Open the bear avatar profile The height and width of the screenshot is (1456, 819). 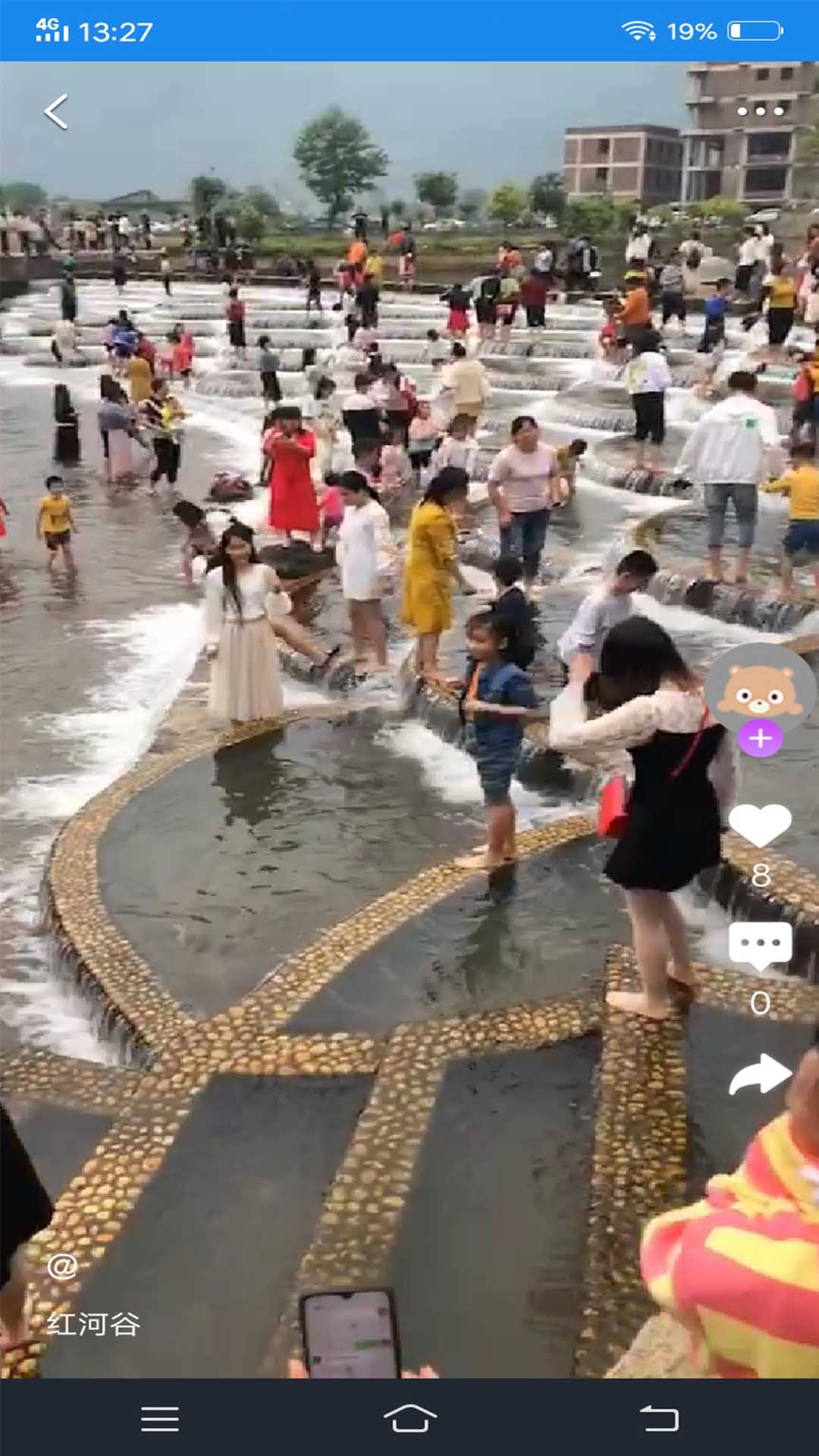point(760,689)
